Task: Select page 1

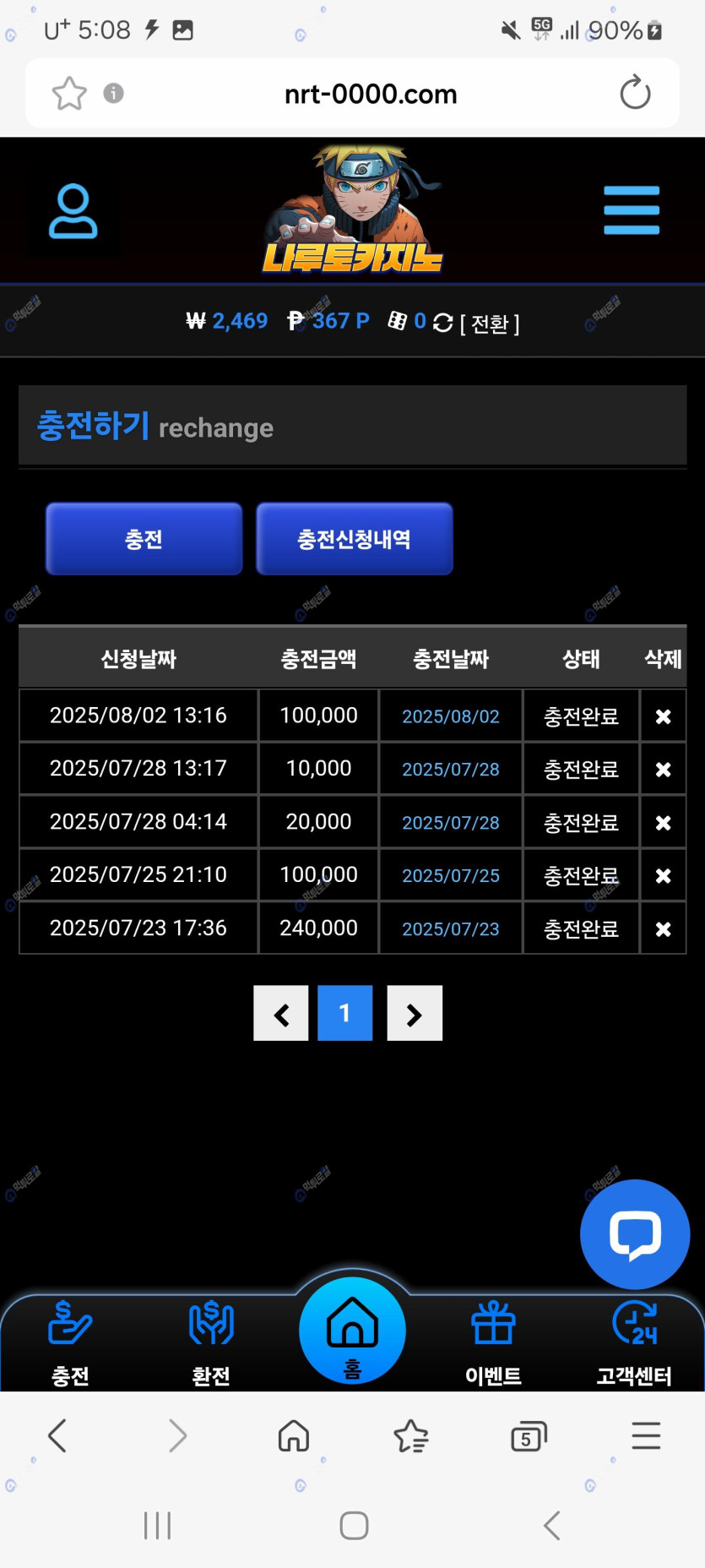Action: (344, 1013)
